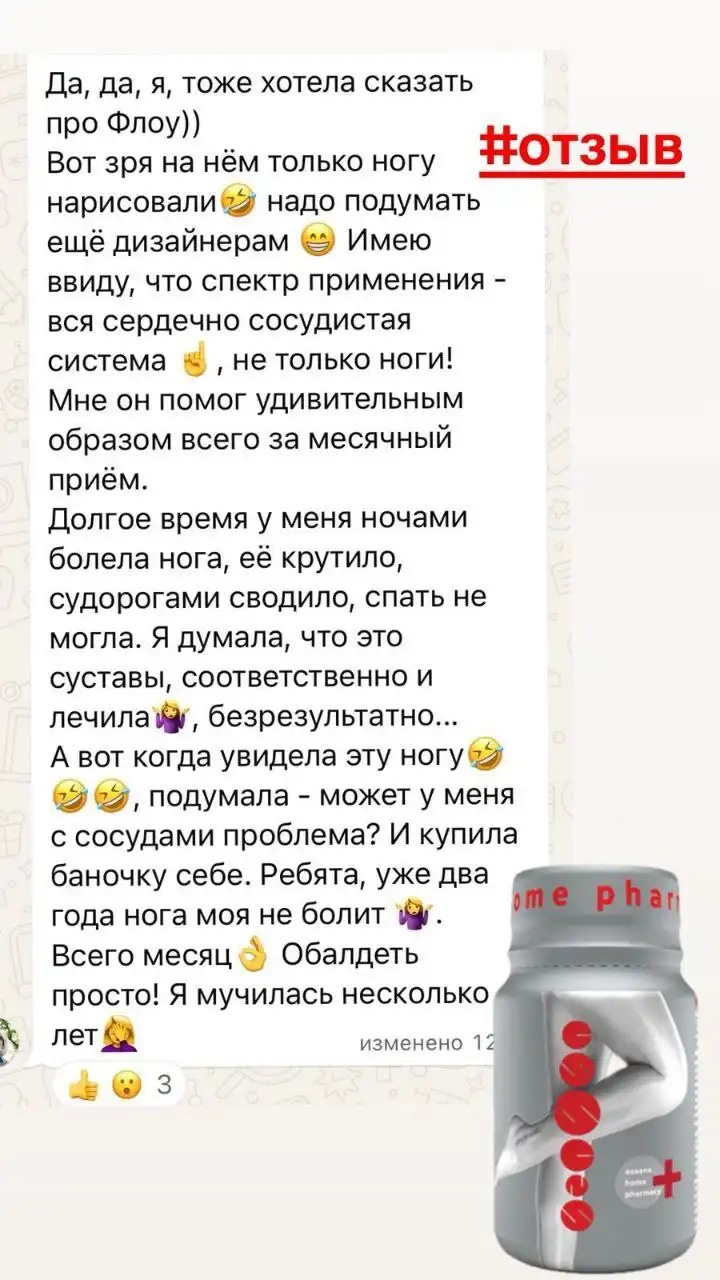The width and height of the screenshot is (720, 1280).
Task: Click the shrug emoji after "не болит"
Action: pyautogui.click(x=413, y=911)
